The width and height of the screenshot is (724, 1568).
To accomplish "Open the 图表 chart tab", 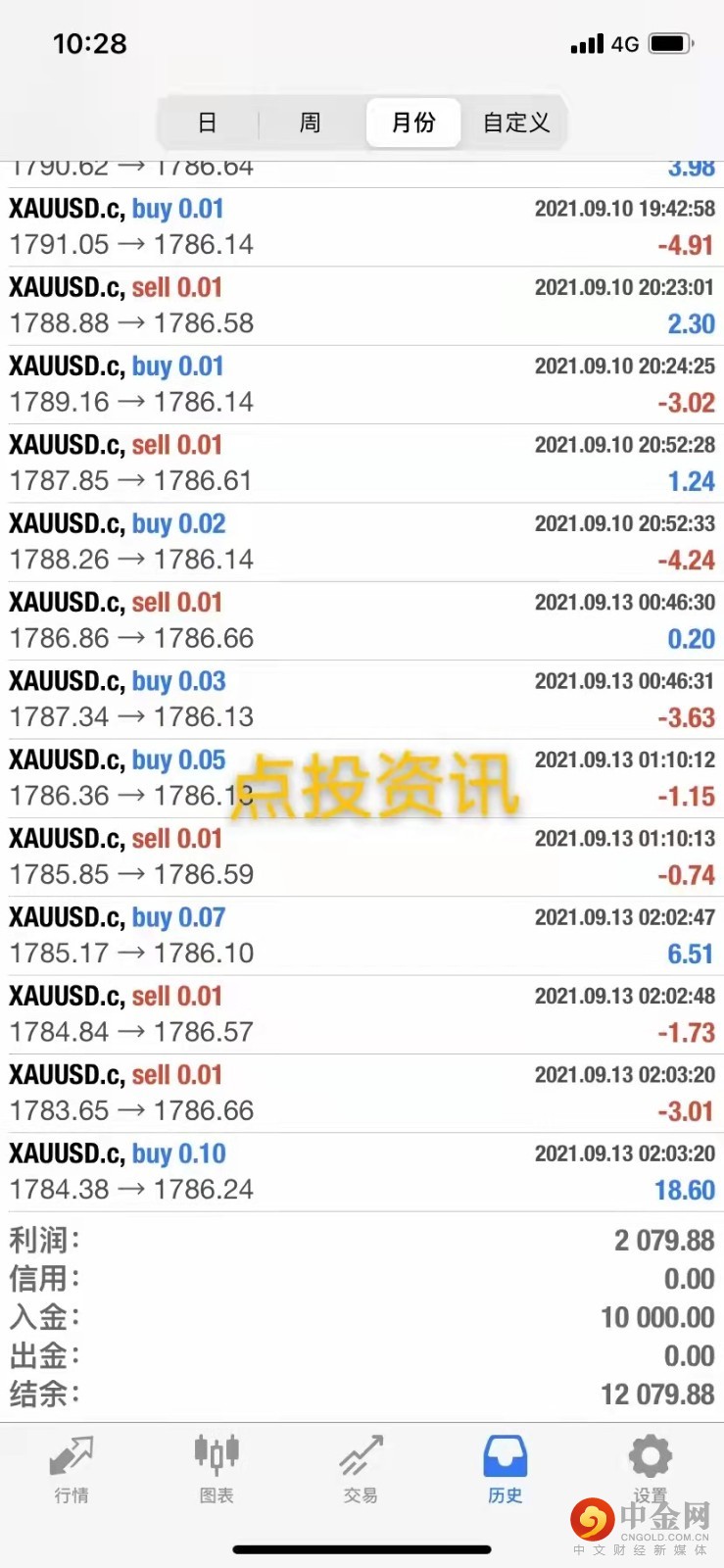I will (x=217, y=1470).
